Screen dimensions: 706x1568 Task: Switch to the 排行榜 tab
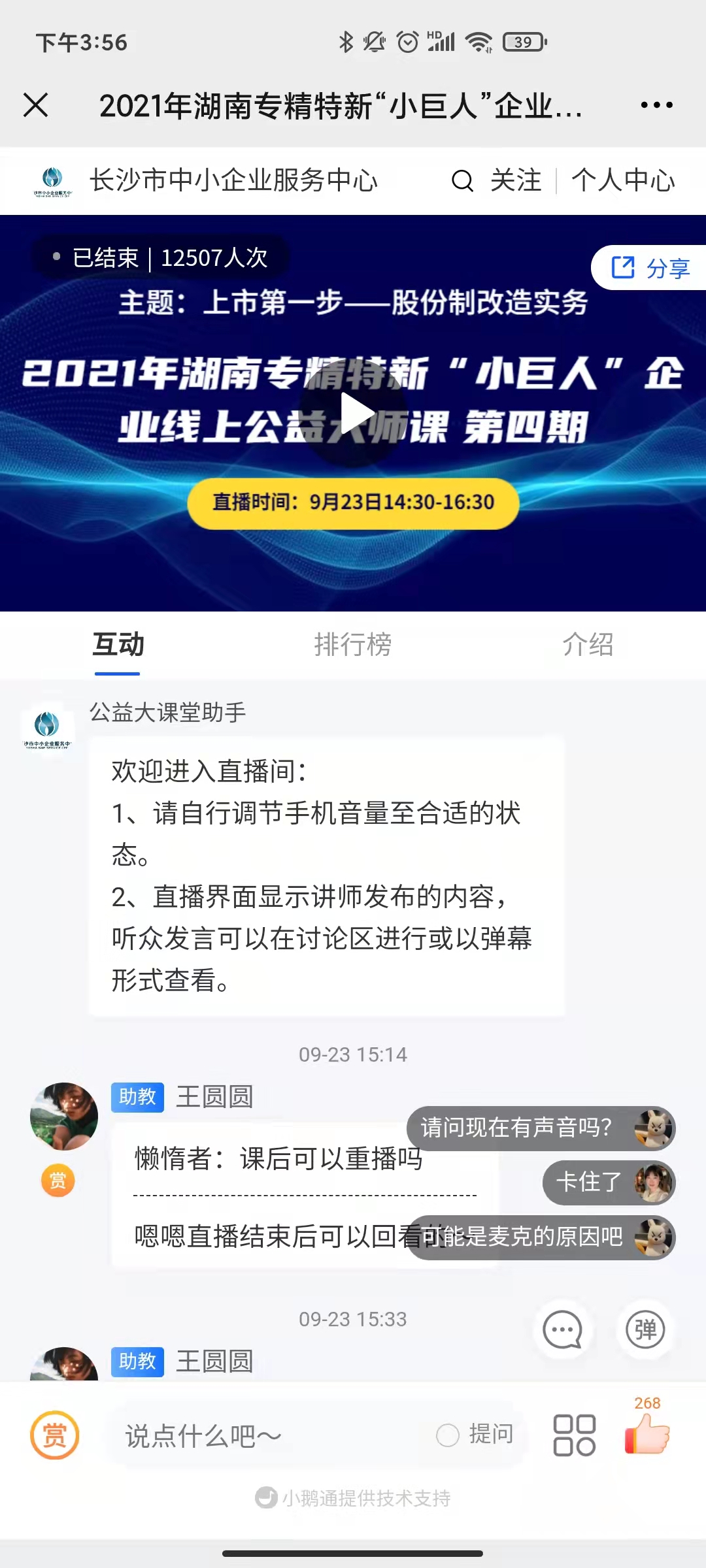tap(353, 645)
